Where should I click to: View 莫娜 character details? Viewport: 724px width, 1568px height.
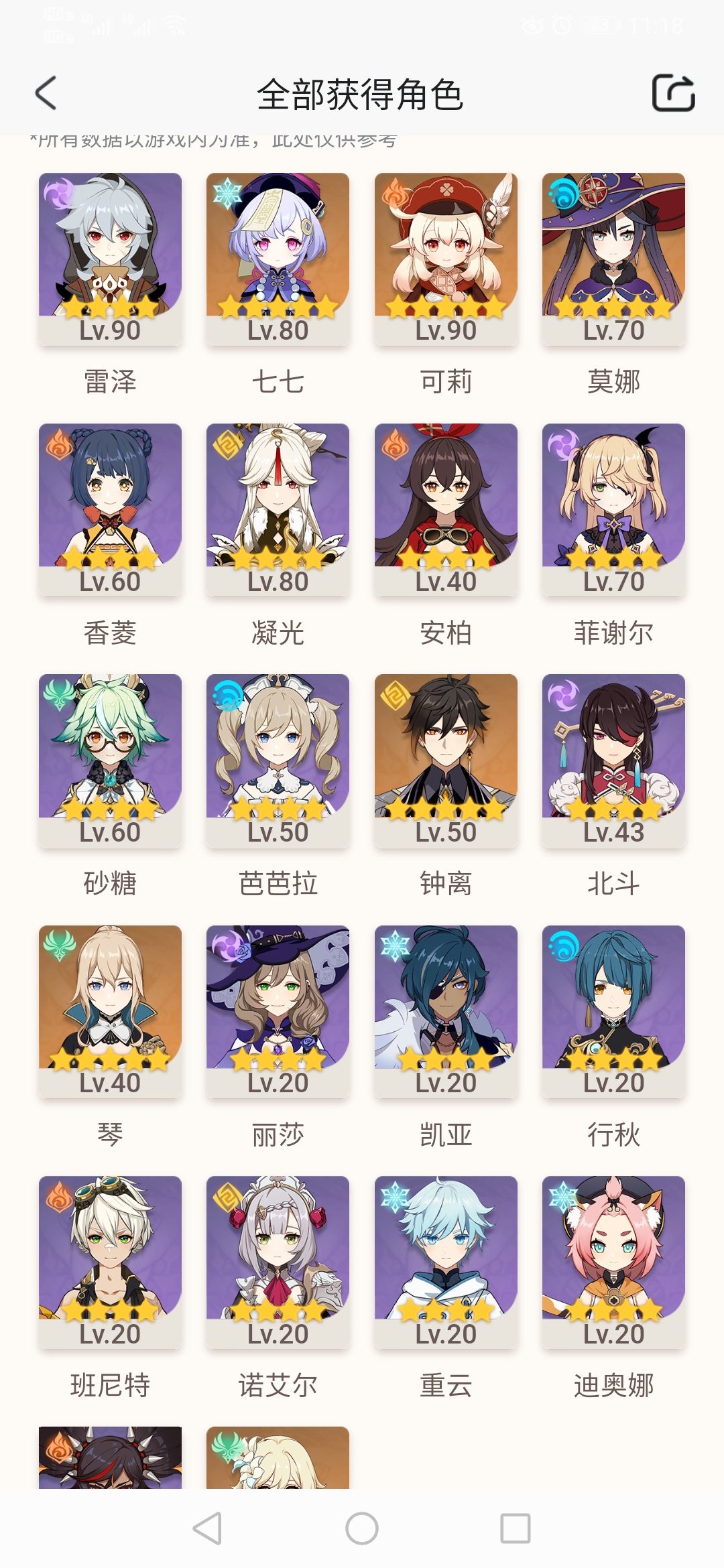click(613, 259)
